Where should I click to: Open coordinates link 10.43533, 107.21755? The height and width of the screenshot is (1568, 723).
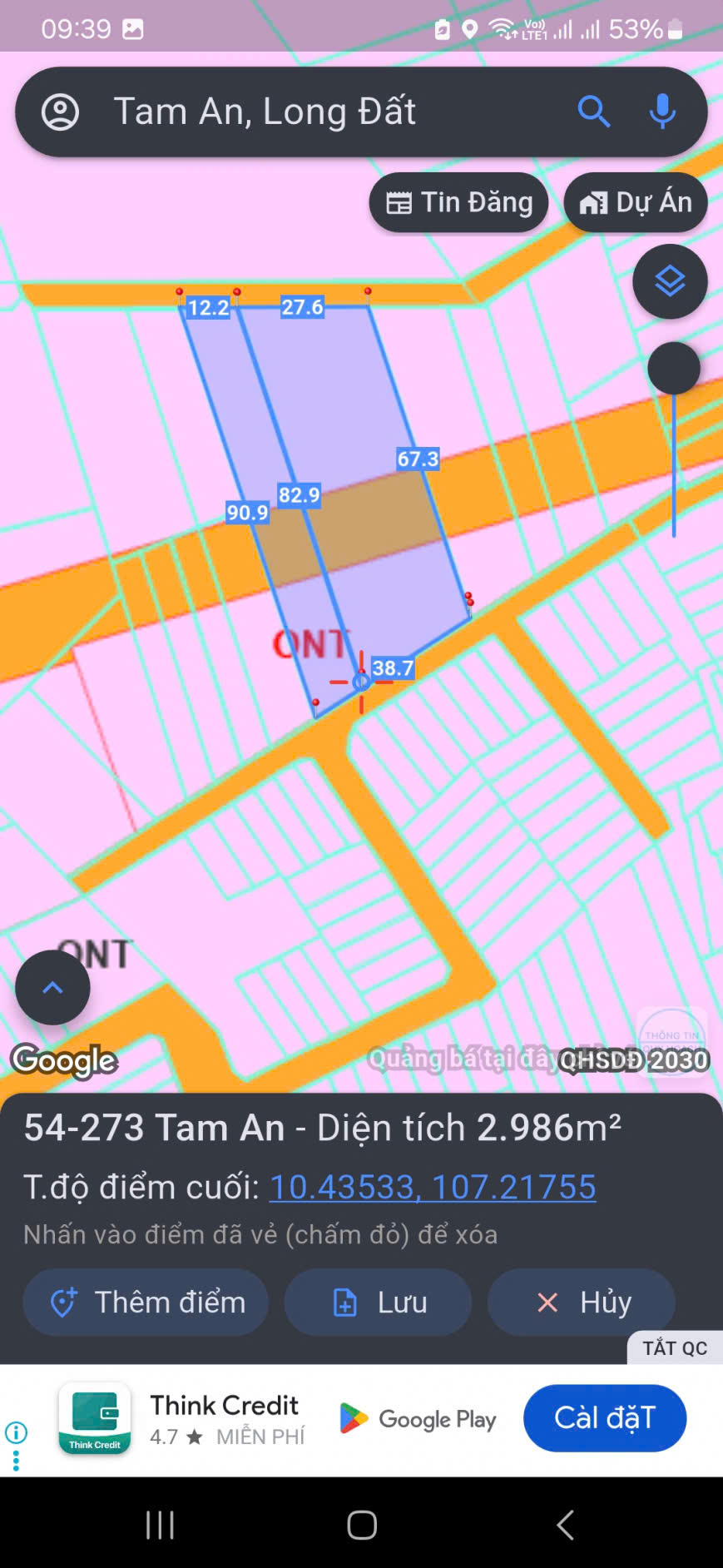[x=433, y=1187]
